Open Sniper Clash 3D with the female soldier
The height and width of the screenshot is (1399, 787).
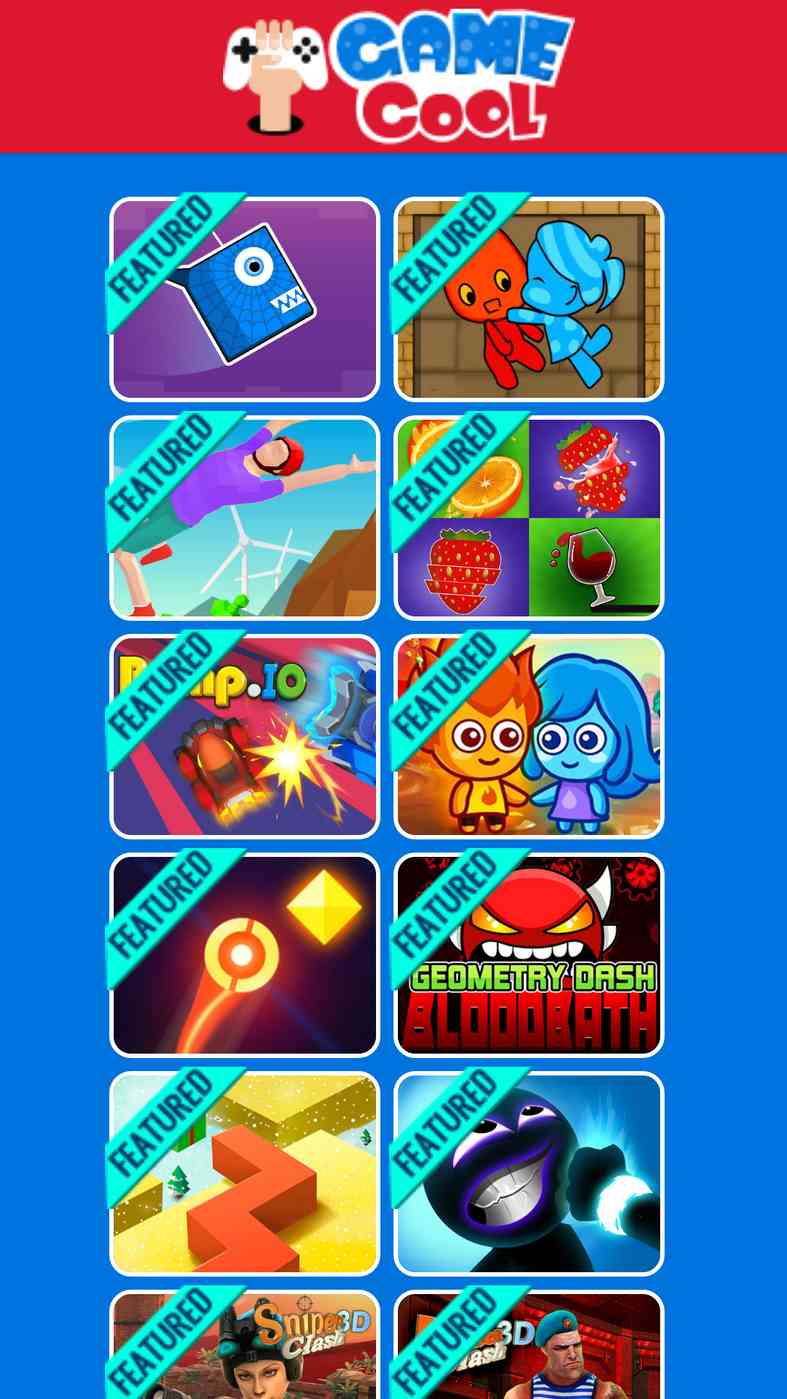[244, 1345]
